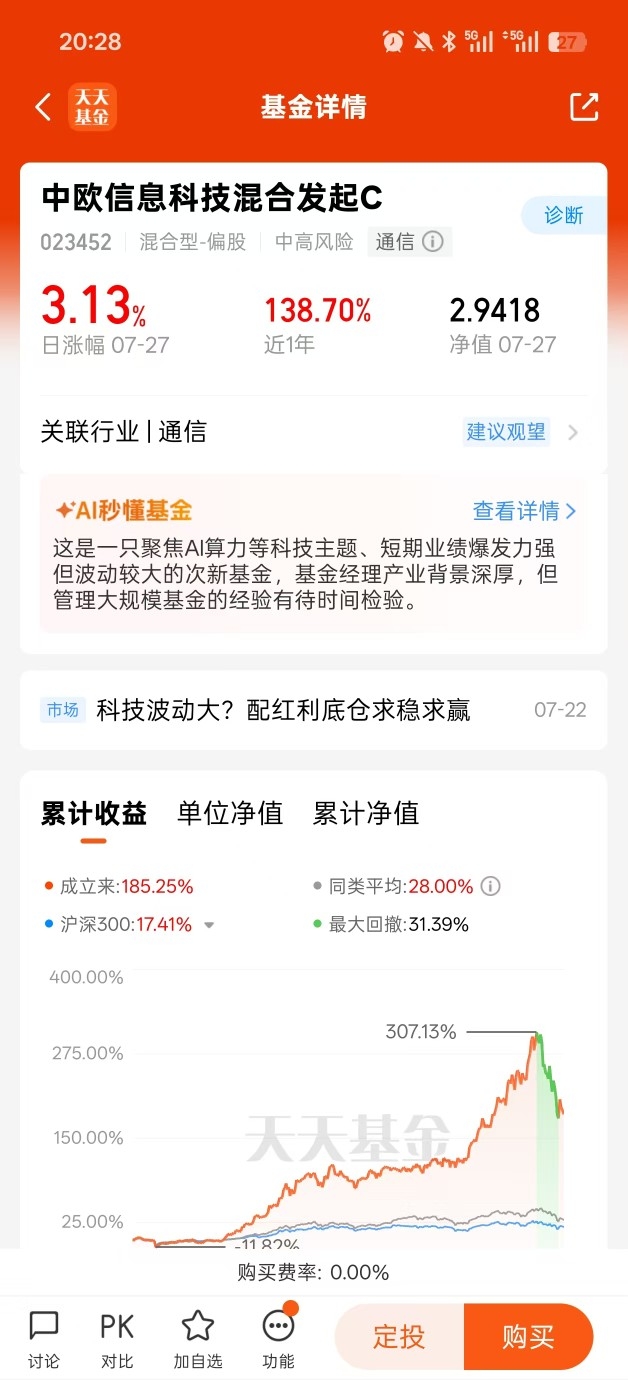Select the 累计收益 tab

click(94, 814)
